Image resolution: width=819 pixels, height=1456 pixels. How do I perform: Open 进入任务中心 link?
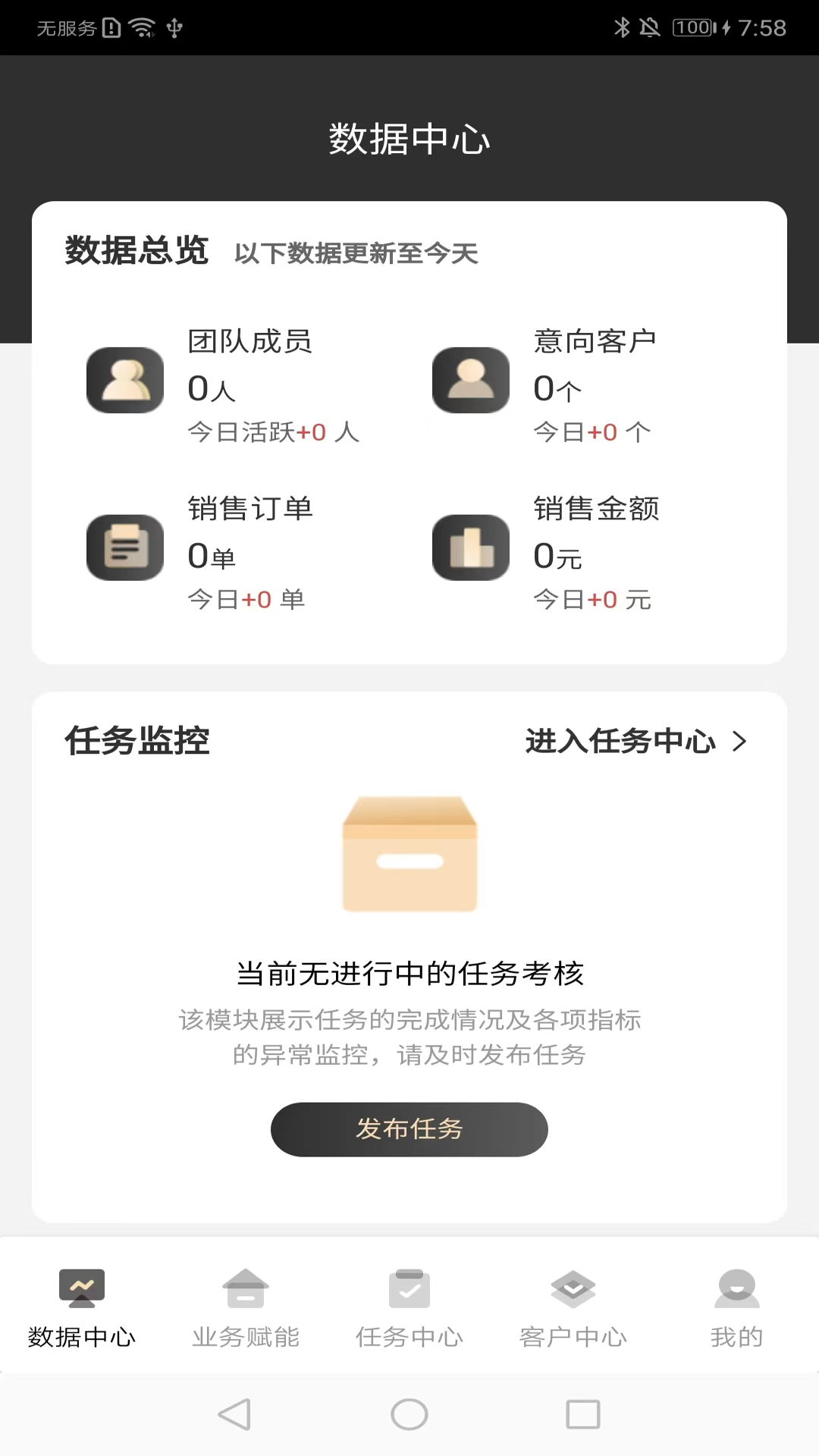[x=635, y=741]
